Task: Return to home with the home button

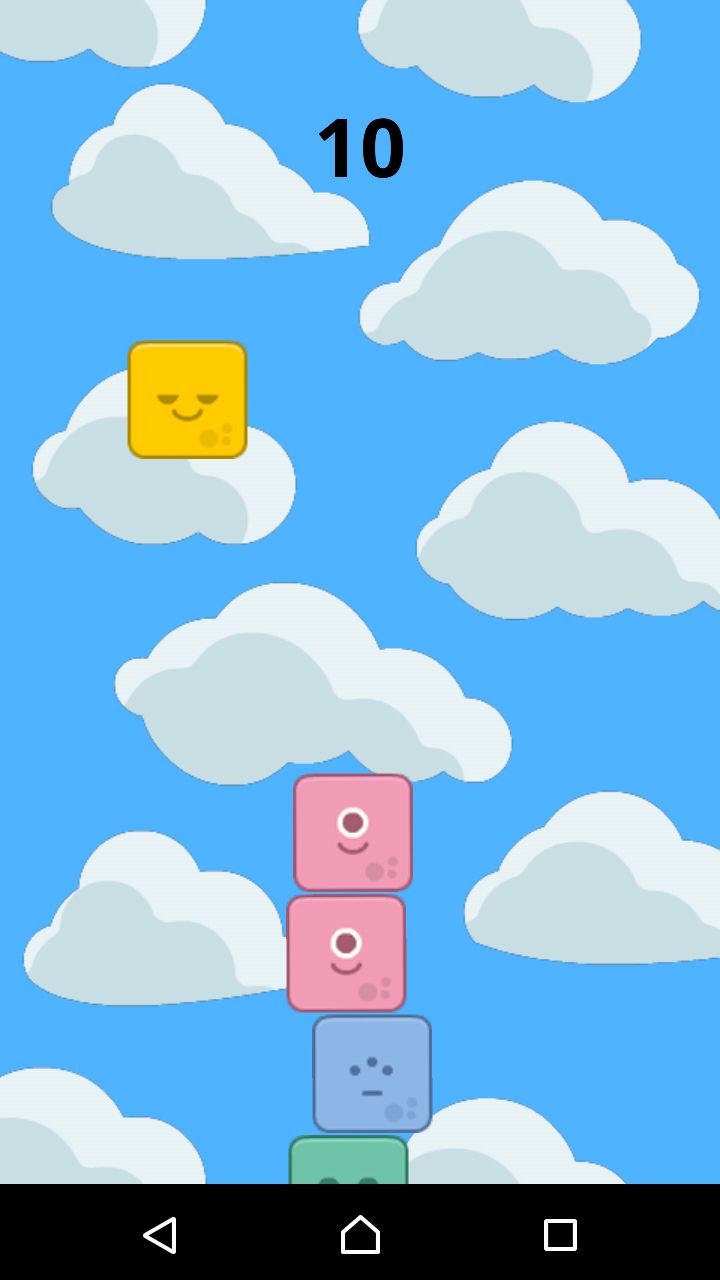Action: coord(360,1235)
